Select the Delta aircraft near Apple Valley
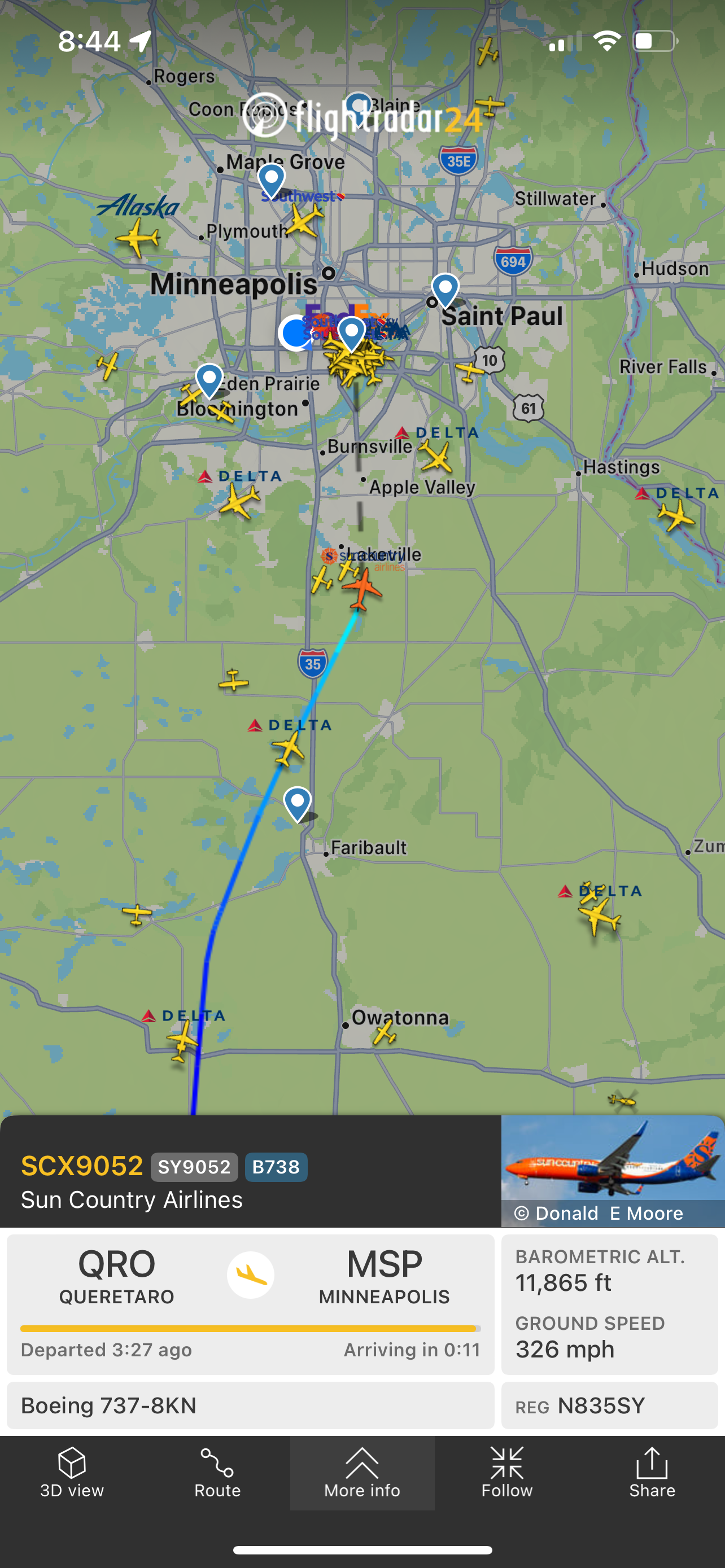 [436, 457]
